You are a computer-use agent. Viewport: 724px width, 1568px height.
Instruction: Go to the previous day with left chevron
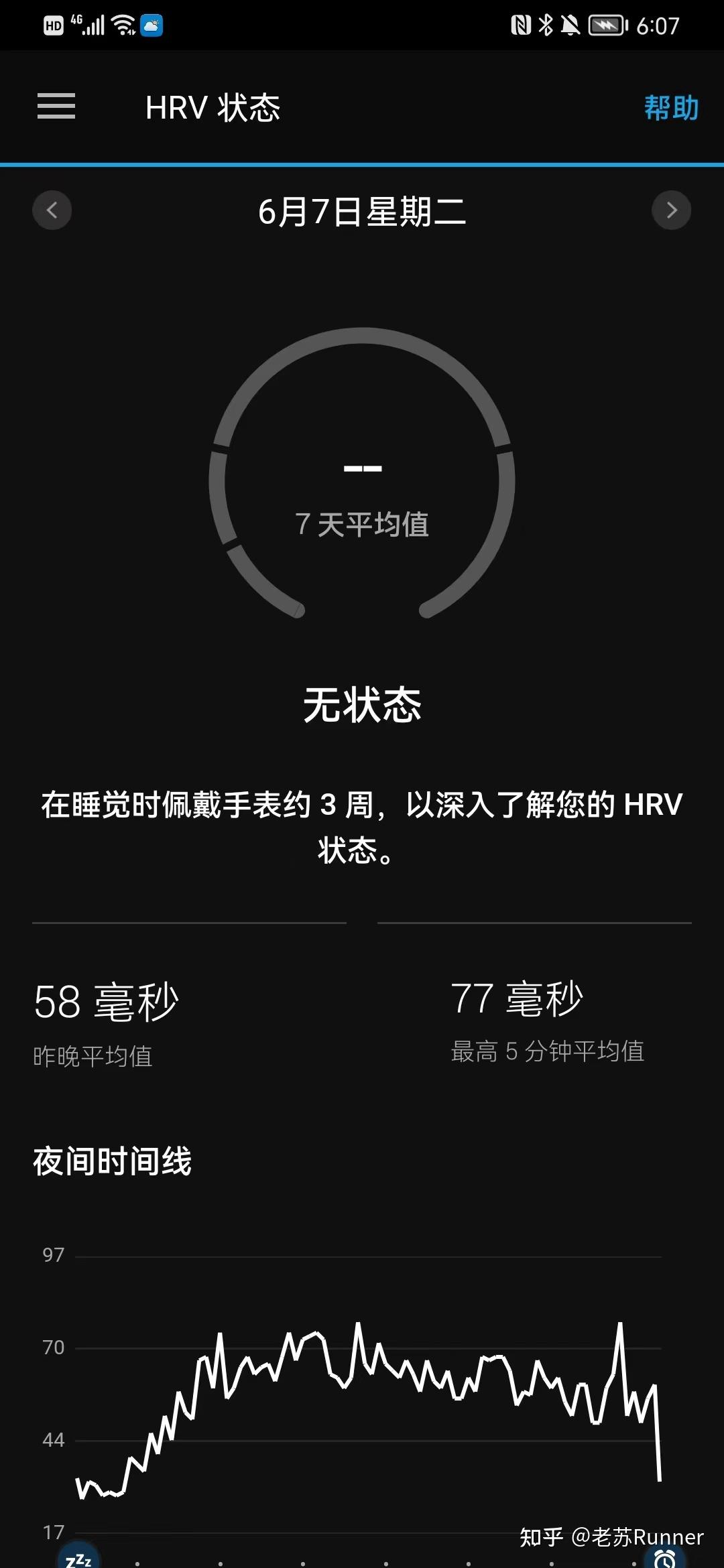52,210
